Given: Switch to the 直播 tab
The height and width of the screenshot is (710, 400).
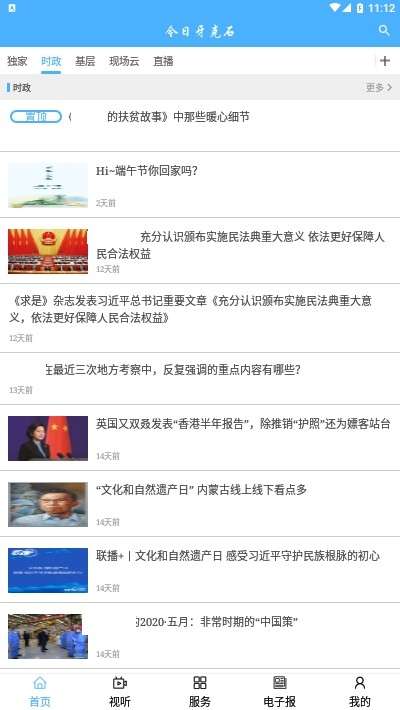Looking at the screenshot, I should tap(163, 61).
